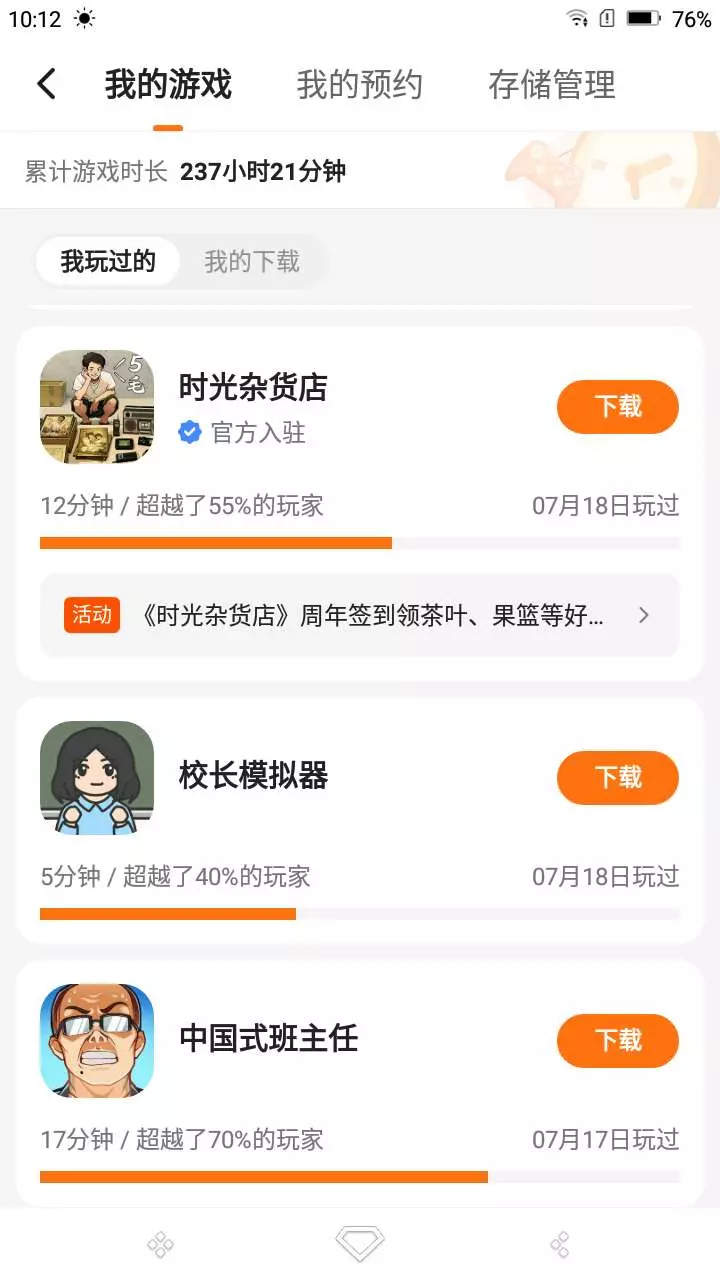Open the 校长模拟器 game icon
The image size is (720, 1280).
(x=97, y=778)
